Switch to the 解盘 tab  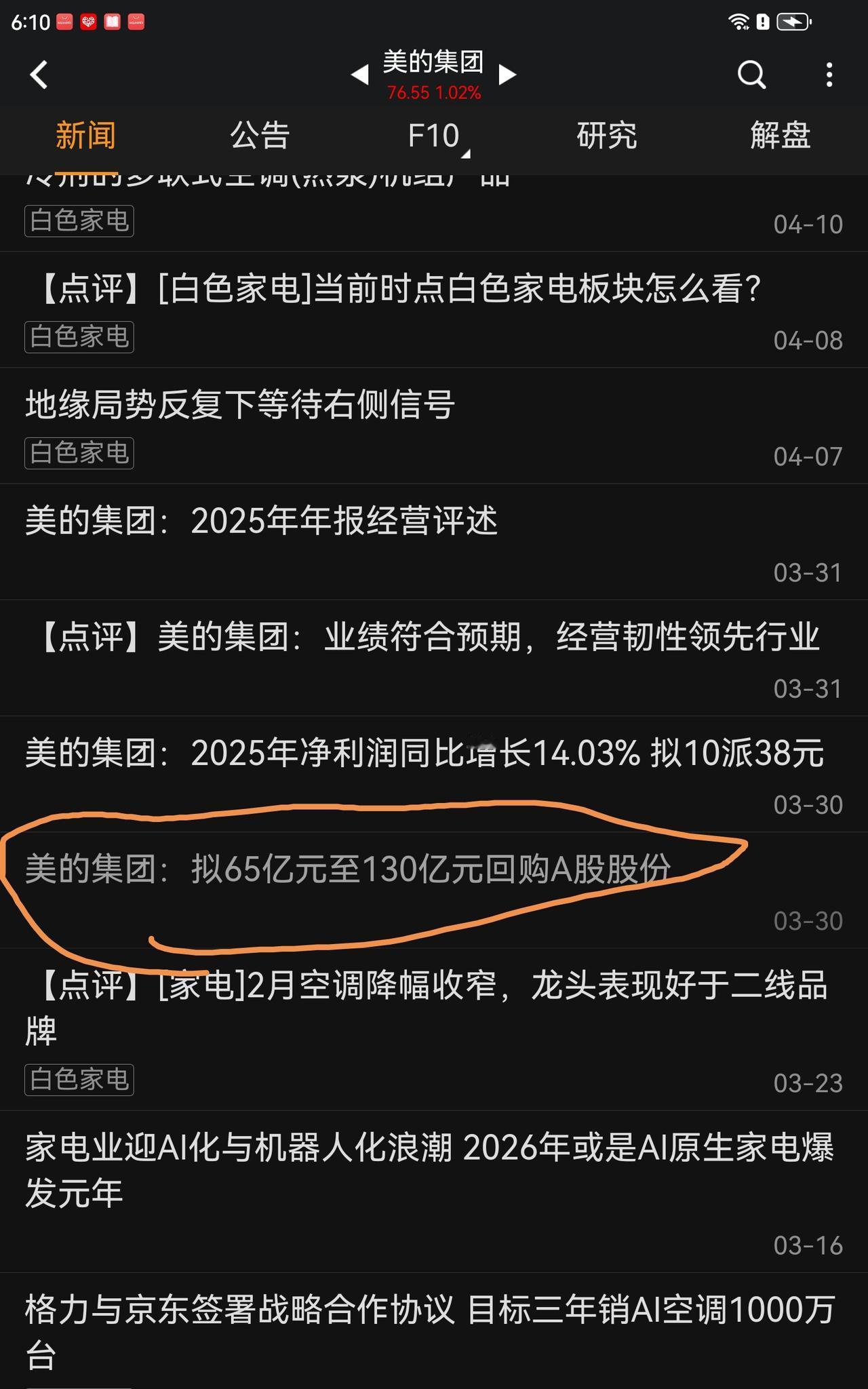pyautogui.click(x=780, y=136)
